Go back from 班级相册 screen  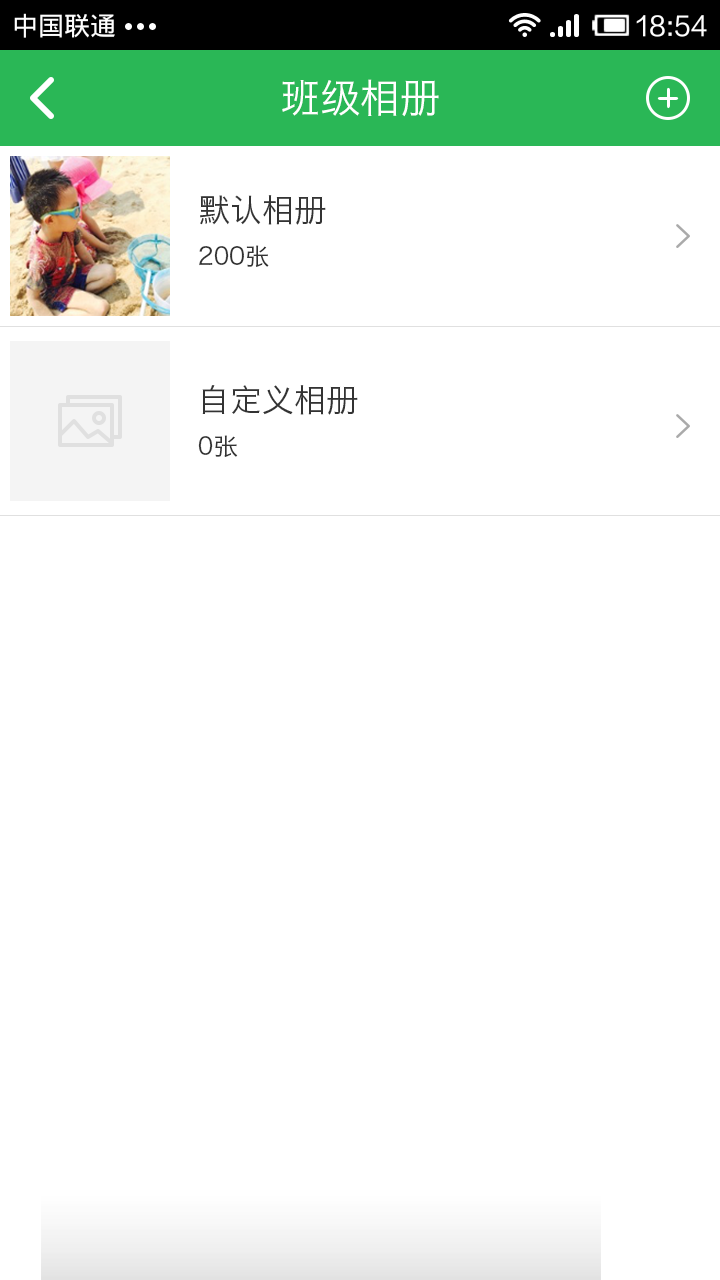coord(42,98)
